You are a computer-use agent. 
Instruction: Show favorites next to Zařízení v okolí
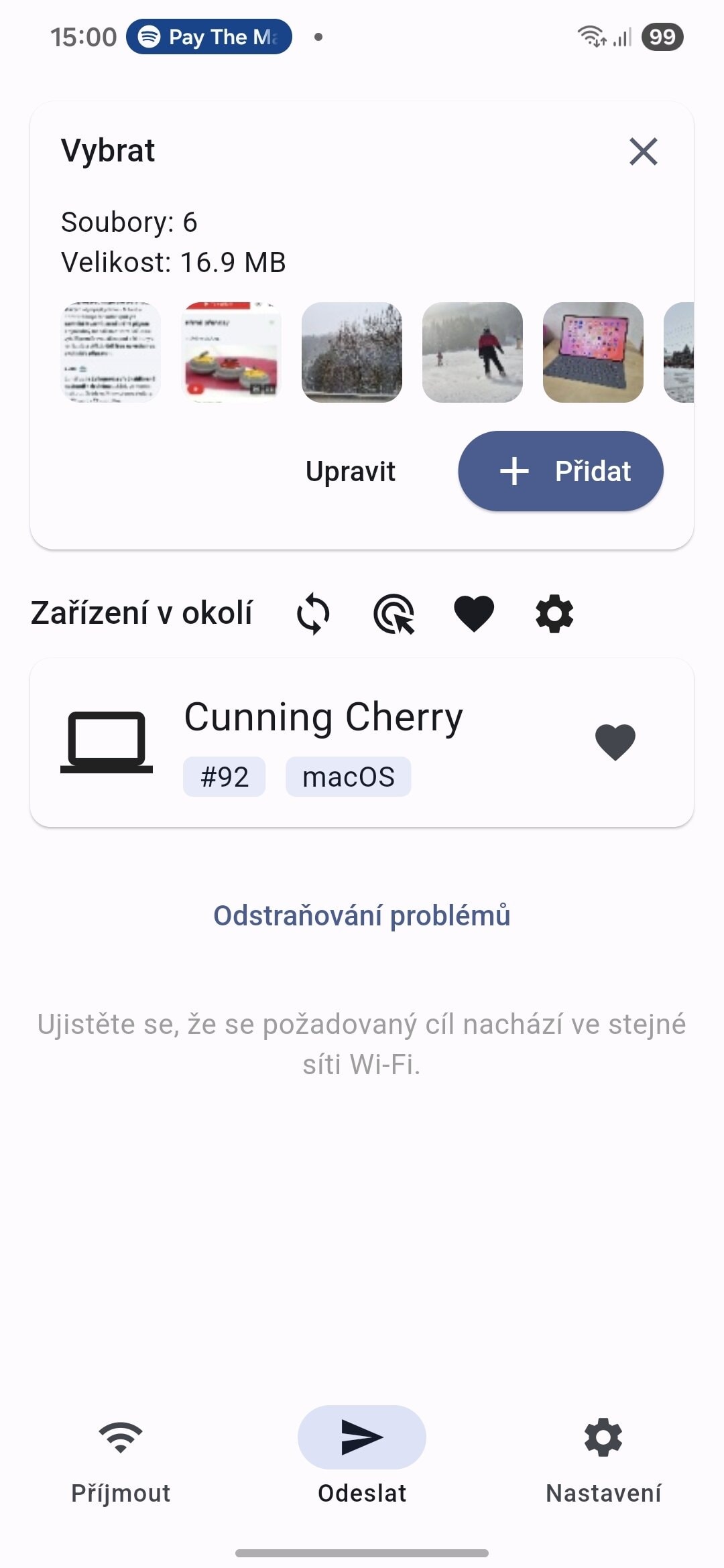[474, 613]
